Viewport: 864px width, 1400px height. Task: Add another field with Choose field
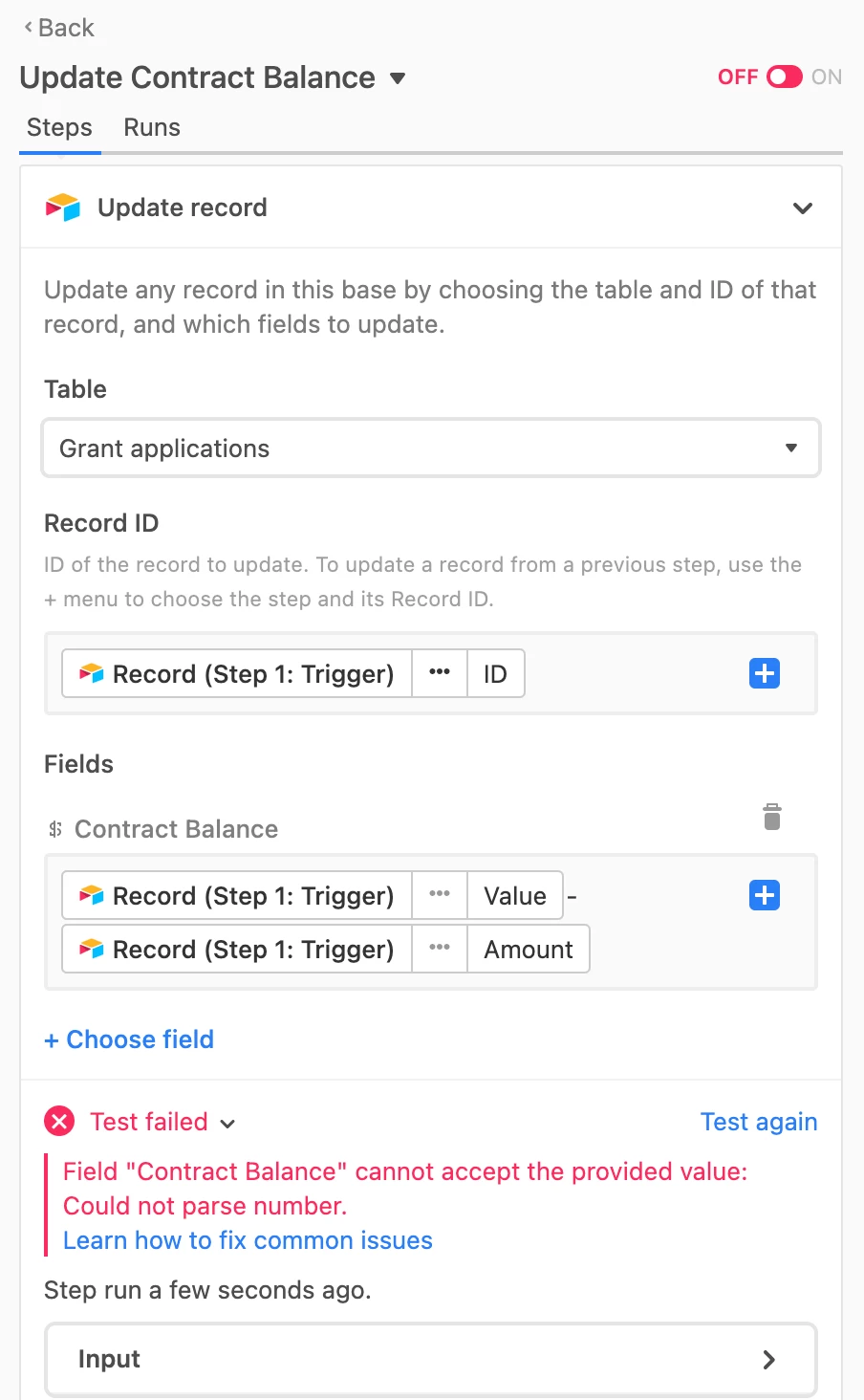129,1039
